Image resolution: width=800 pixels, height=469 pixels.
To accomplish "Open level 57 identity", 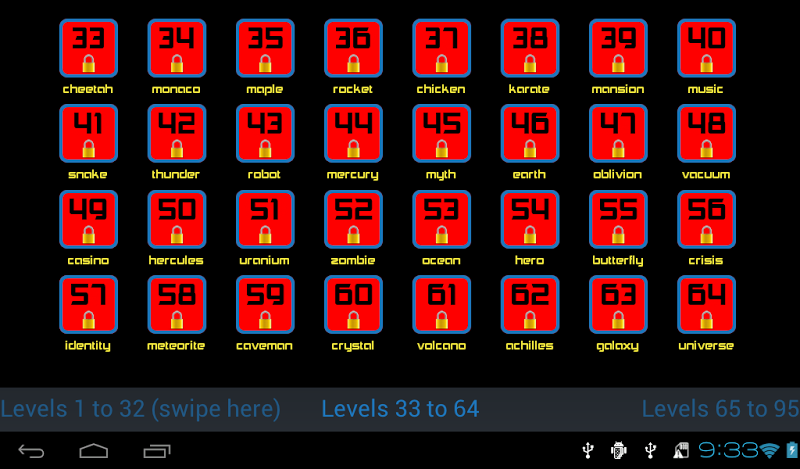I will pos(88,304).
